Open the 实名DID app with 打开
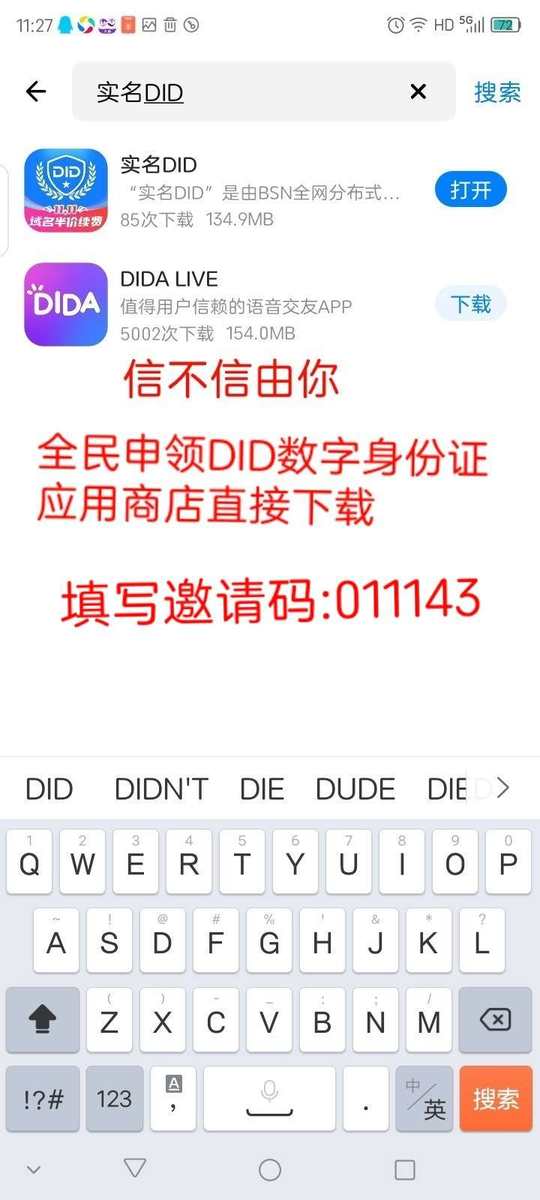 click(471, 190)
